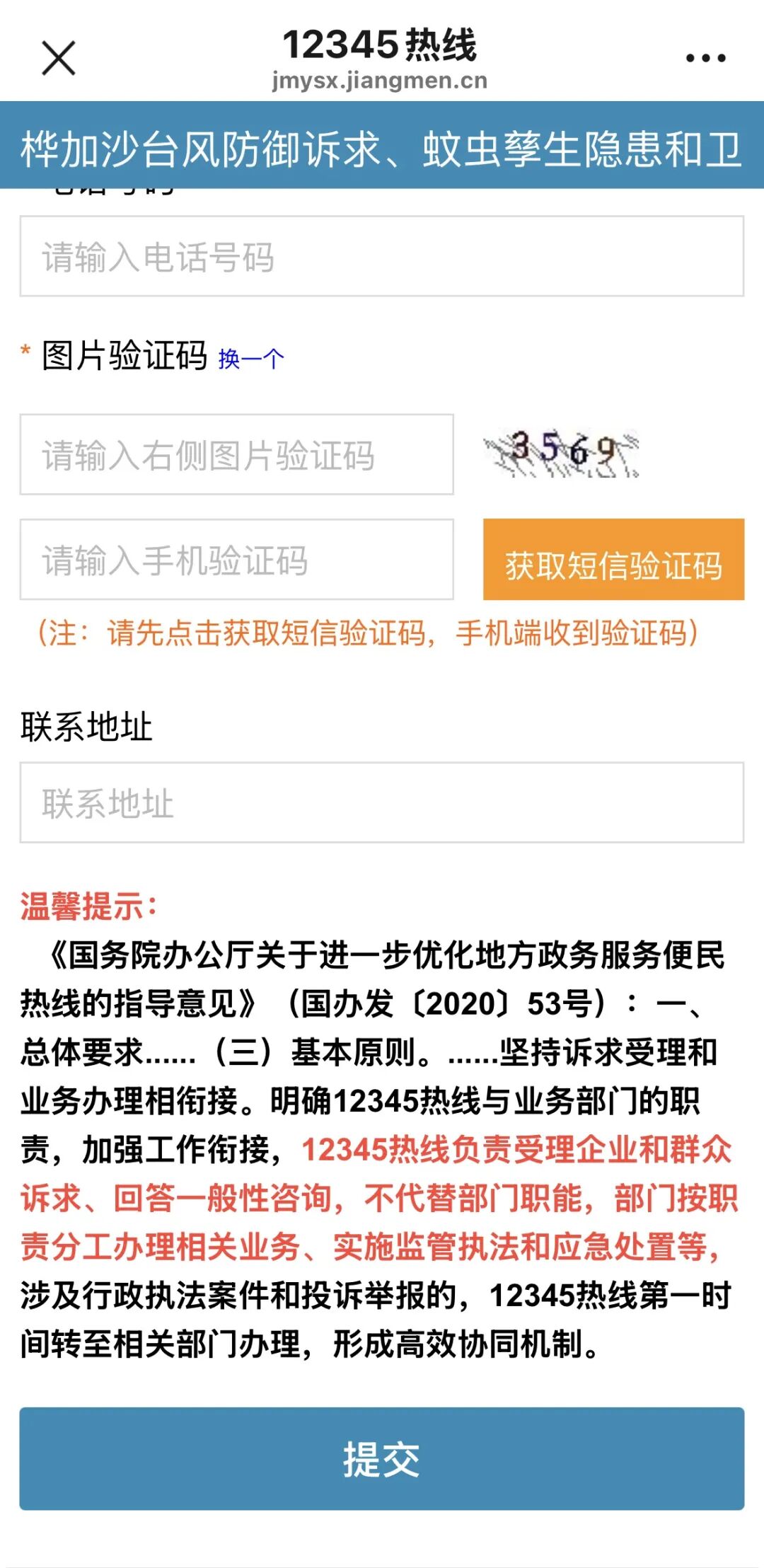
Task: Tap the 联系地址 address input field
Action: [x=382, y=802]
